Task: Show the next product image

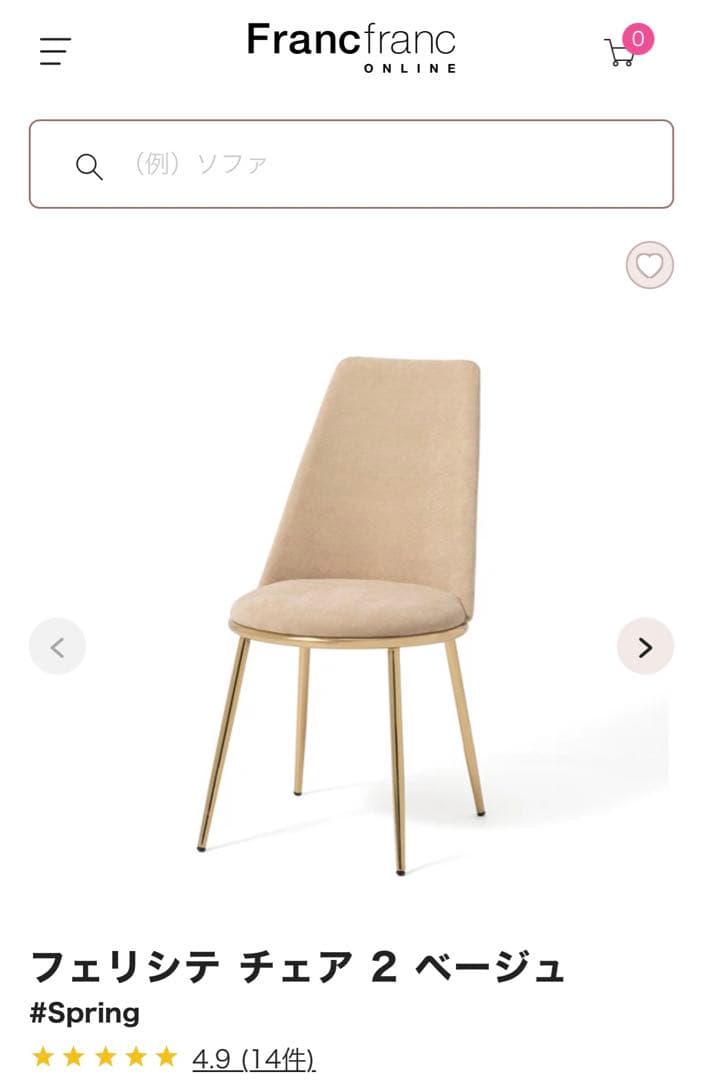Action: click(x=645, y=647)
